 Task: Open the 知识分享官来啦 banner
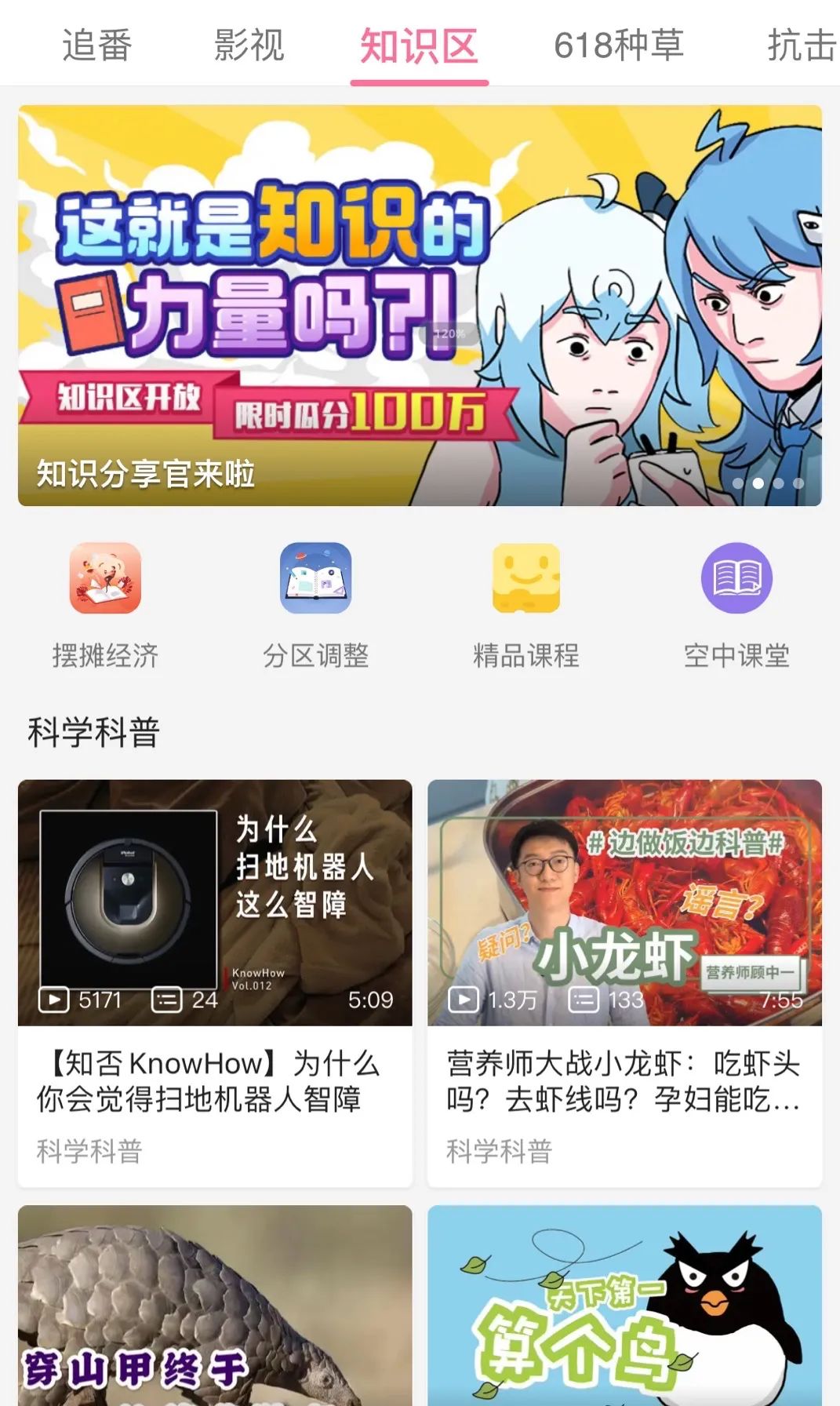coord(420,306)
